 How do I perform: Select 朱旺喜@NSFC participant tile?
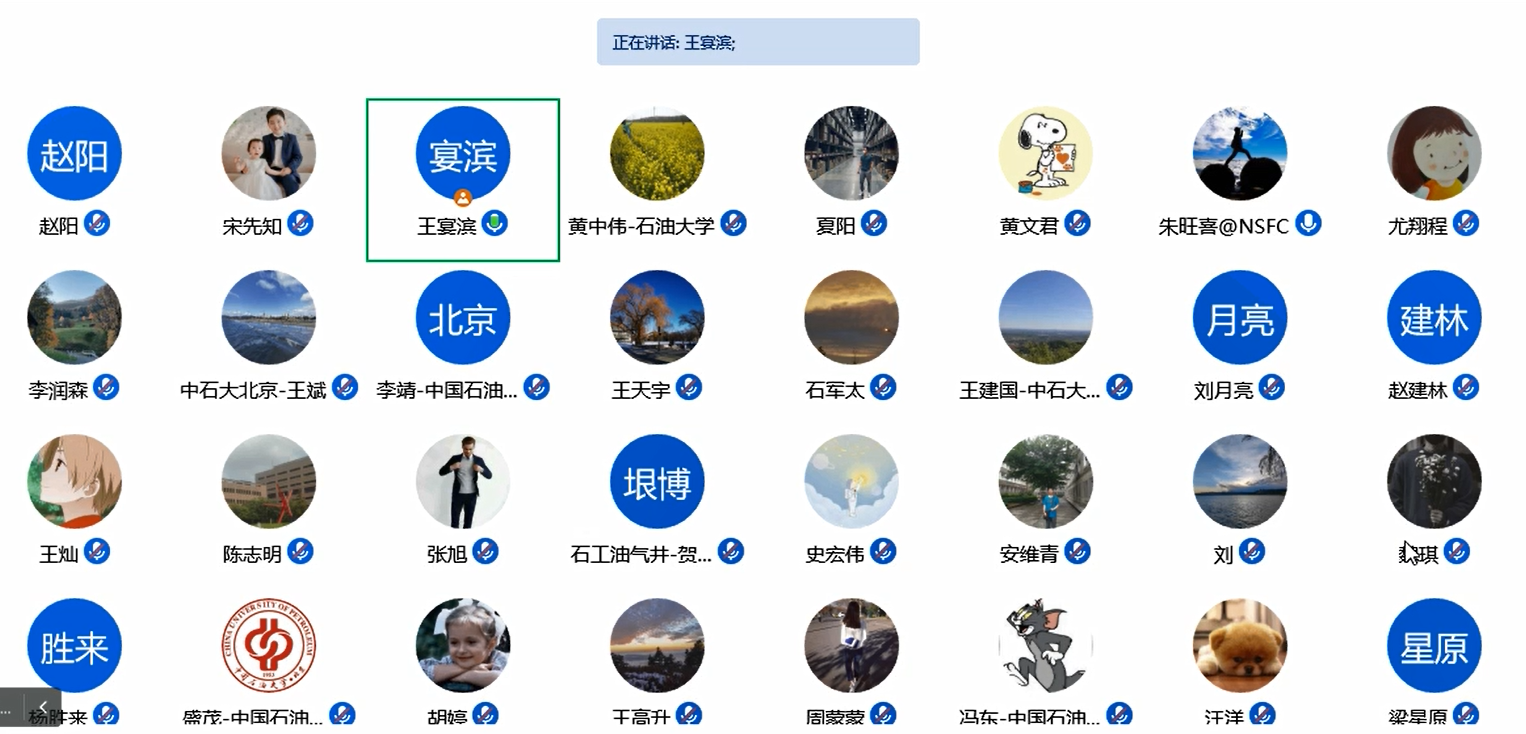(x=1239, y=155)
